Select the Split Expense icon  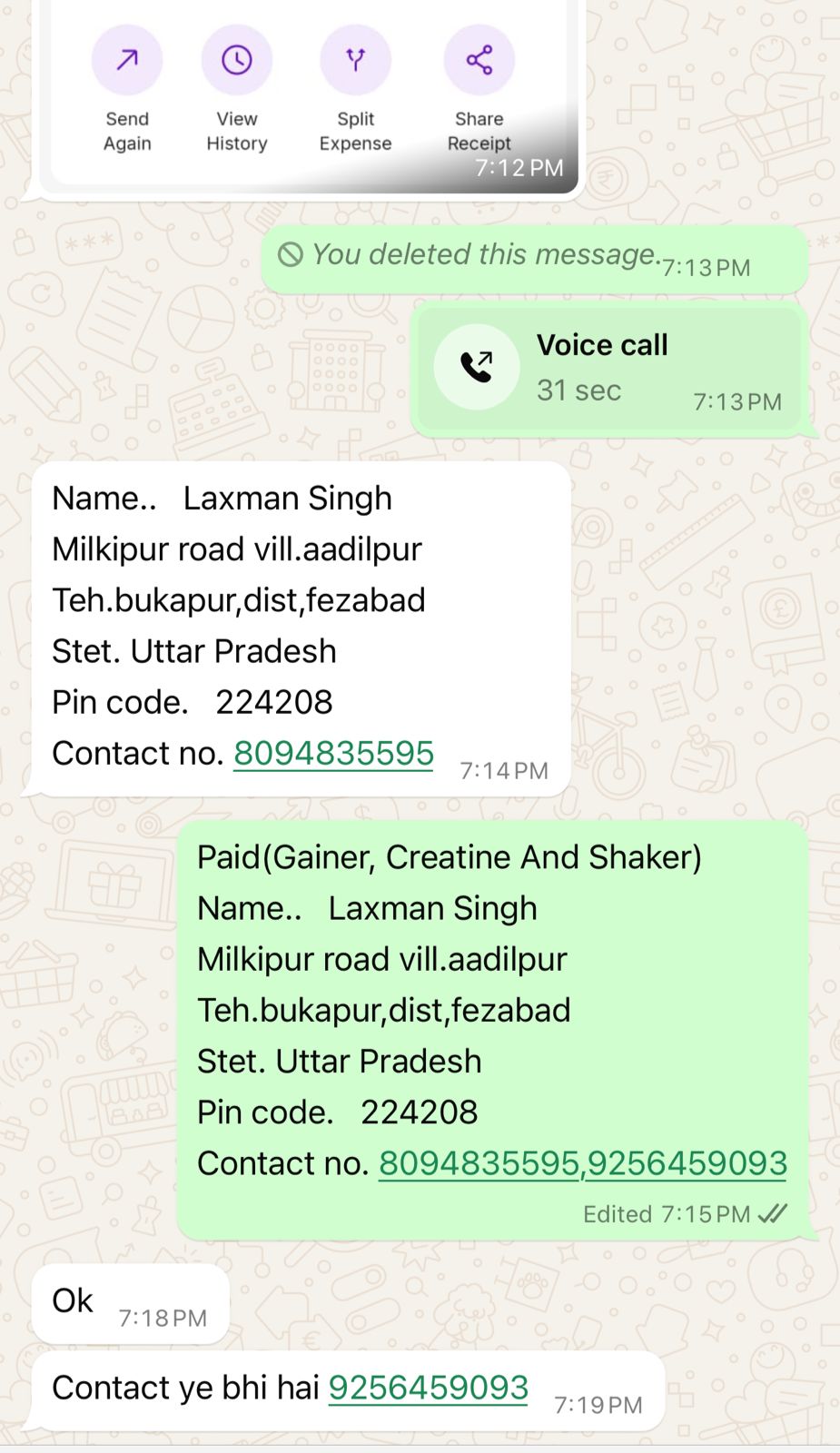[x=355, y=58]
